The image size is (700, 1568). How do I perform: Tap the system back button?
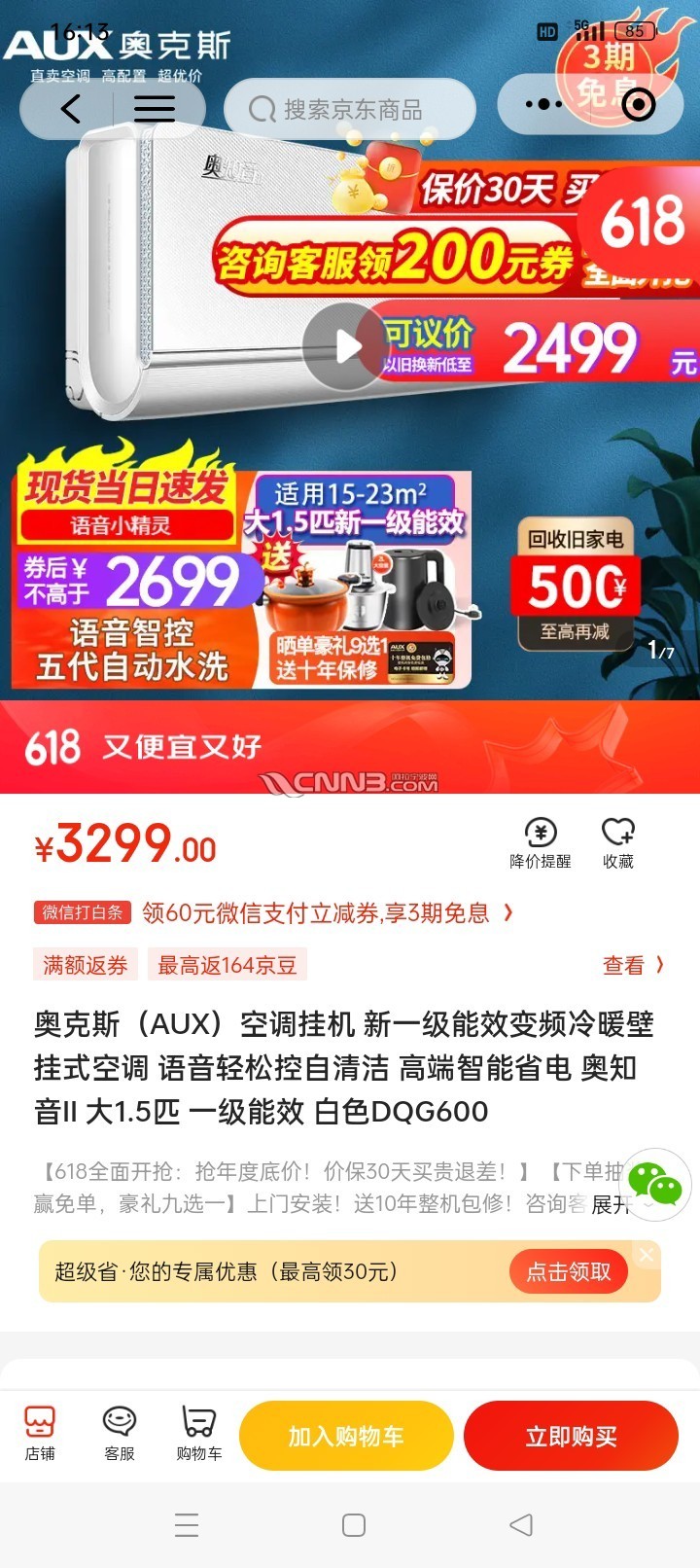pyautogui.click(x=521, y=1524)
